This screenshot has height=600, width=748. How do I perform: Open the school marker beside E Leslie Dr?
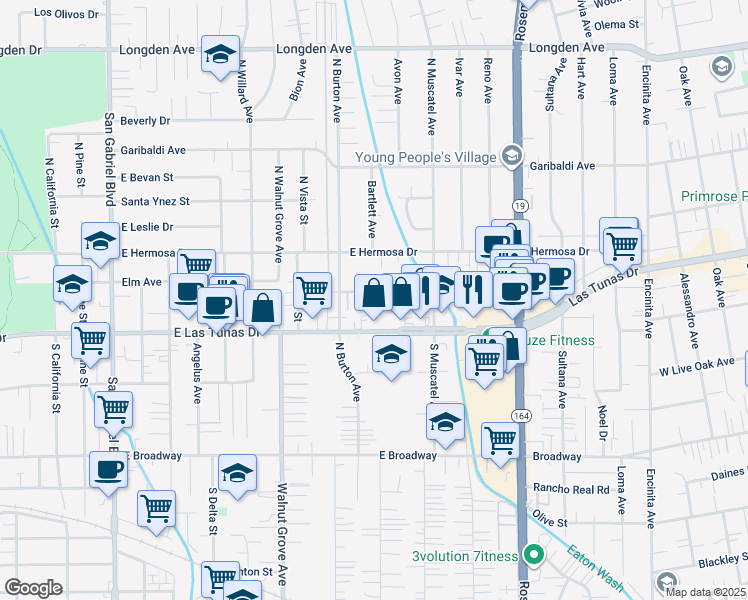[x=100, y=243]
